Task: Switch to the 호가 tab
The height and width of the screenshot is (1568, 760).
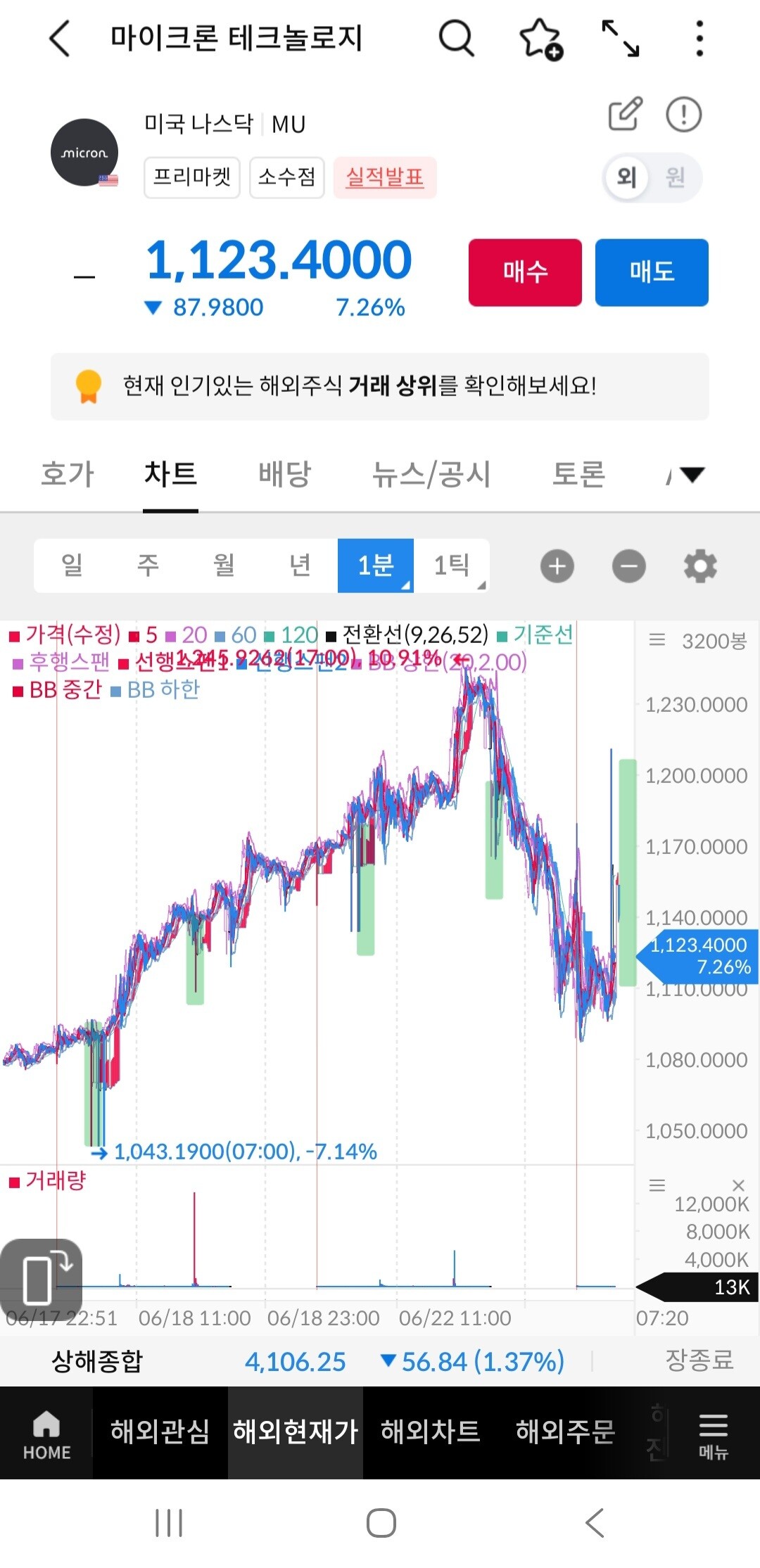Action: [68, 474]
